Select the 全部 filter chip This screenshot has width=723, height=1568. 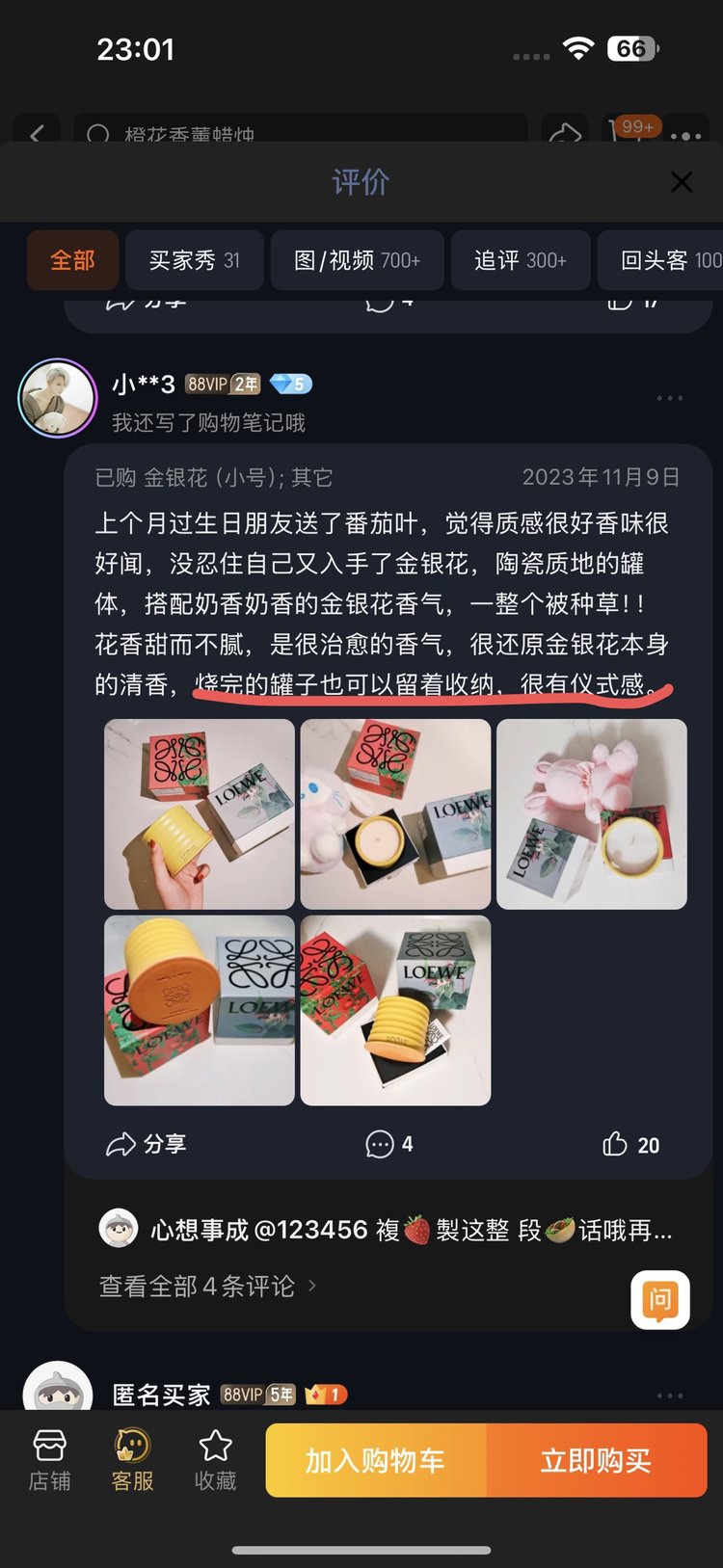pos(72,260)
